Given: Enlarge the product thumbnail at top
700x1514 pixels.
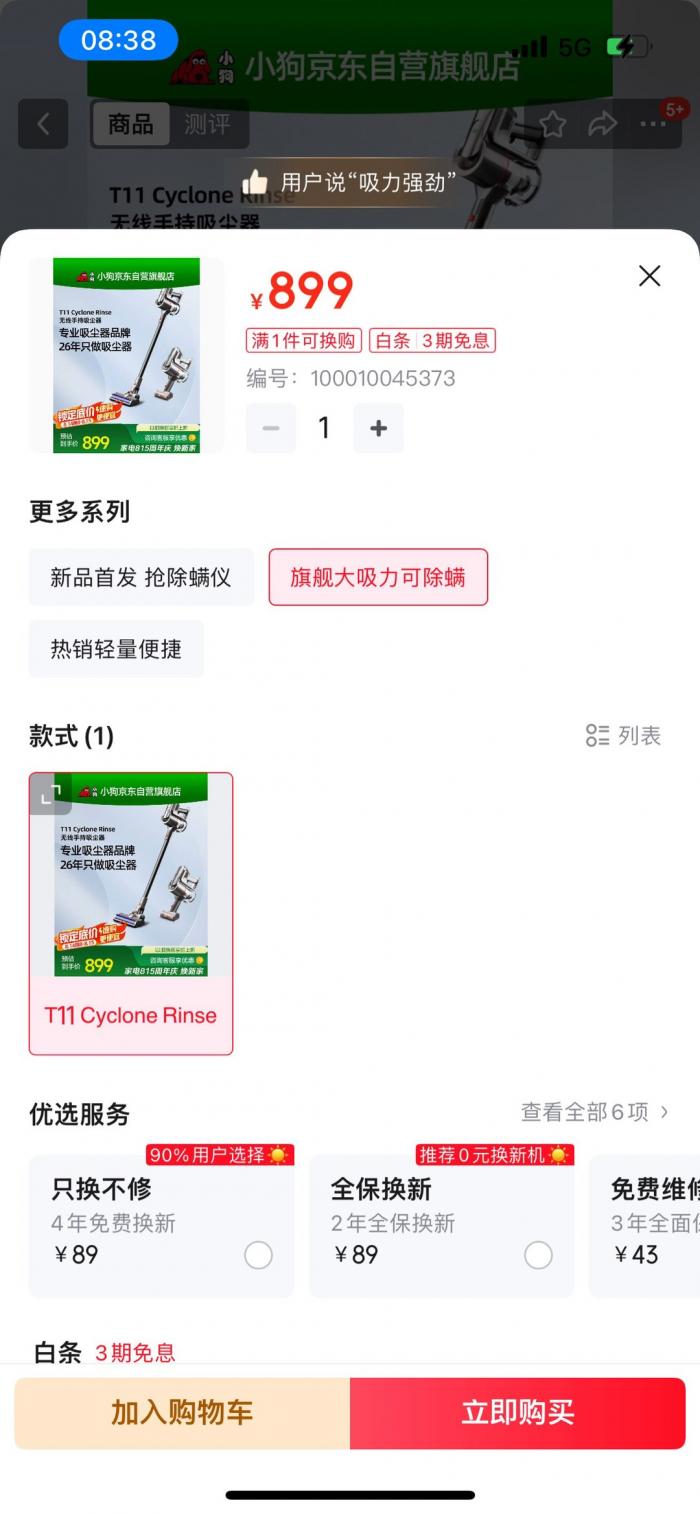Looking at the screenshot, I should (x=126, y=355).
